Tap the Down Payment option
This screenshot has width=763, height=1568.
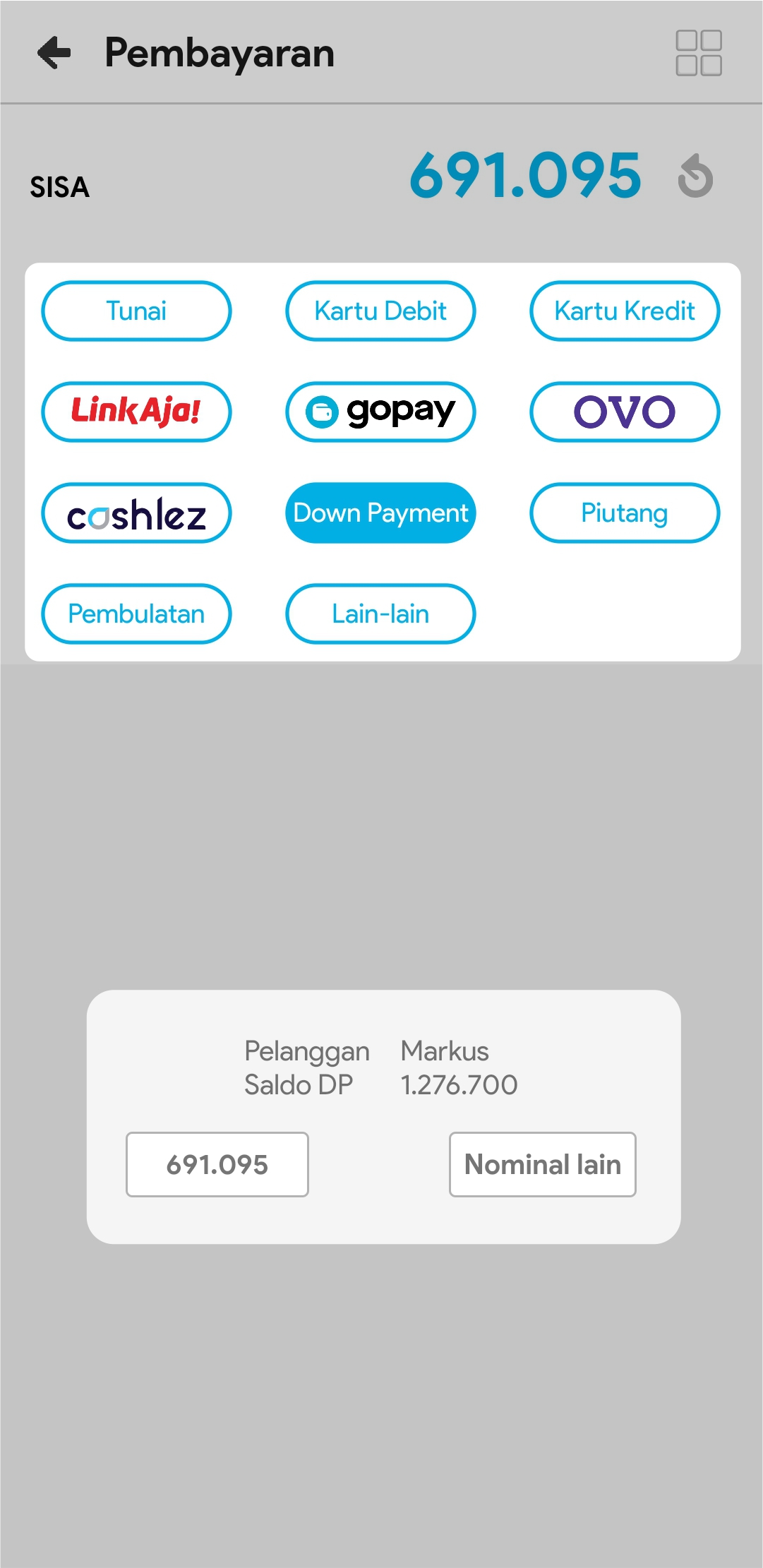pyautogui.click(x=380, y=513)
